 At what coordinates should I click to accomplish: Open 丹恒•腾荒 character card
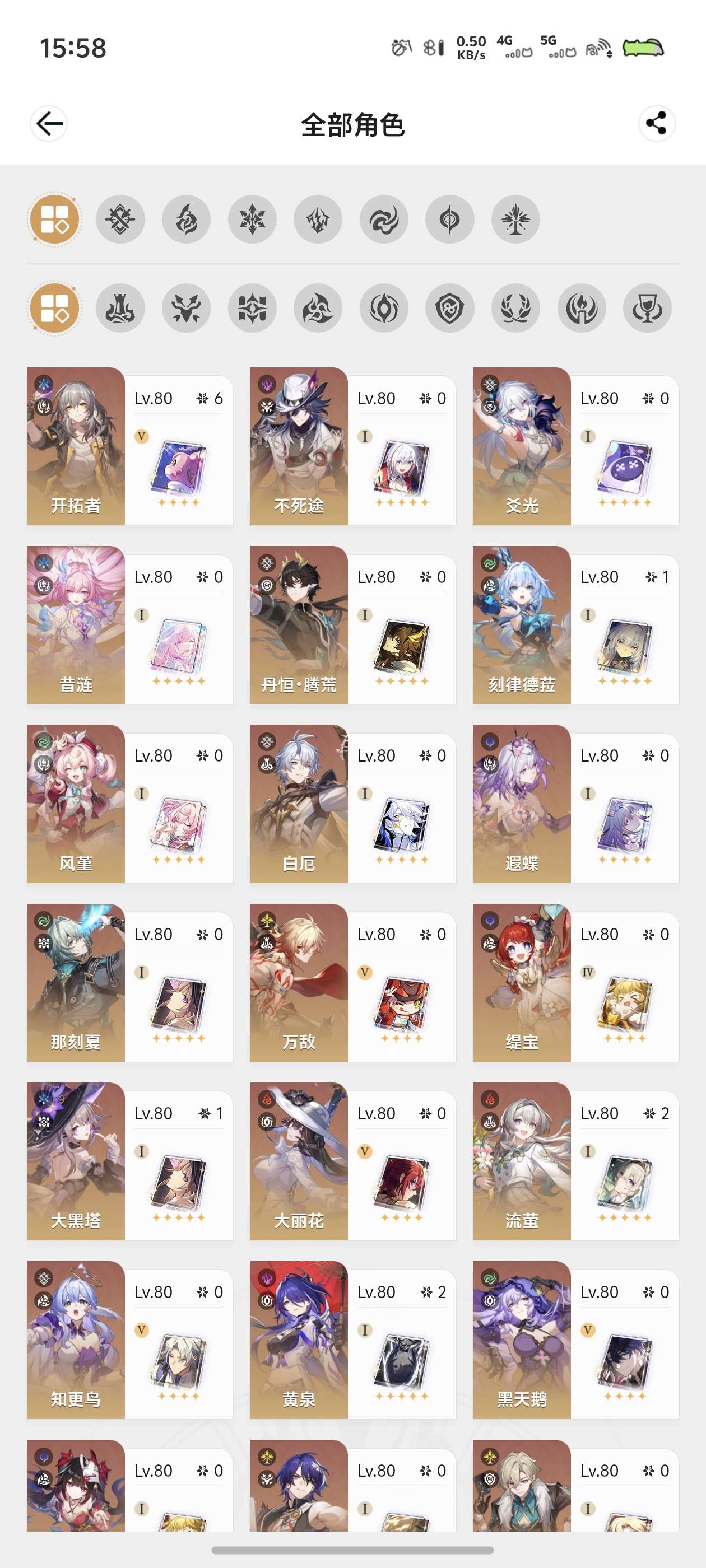tap(352, 625)
